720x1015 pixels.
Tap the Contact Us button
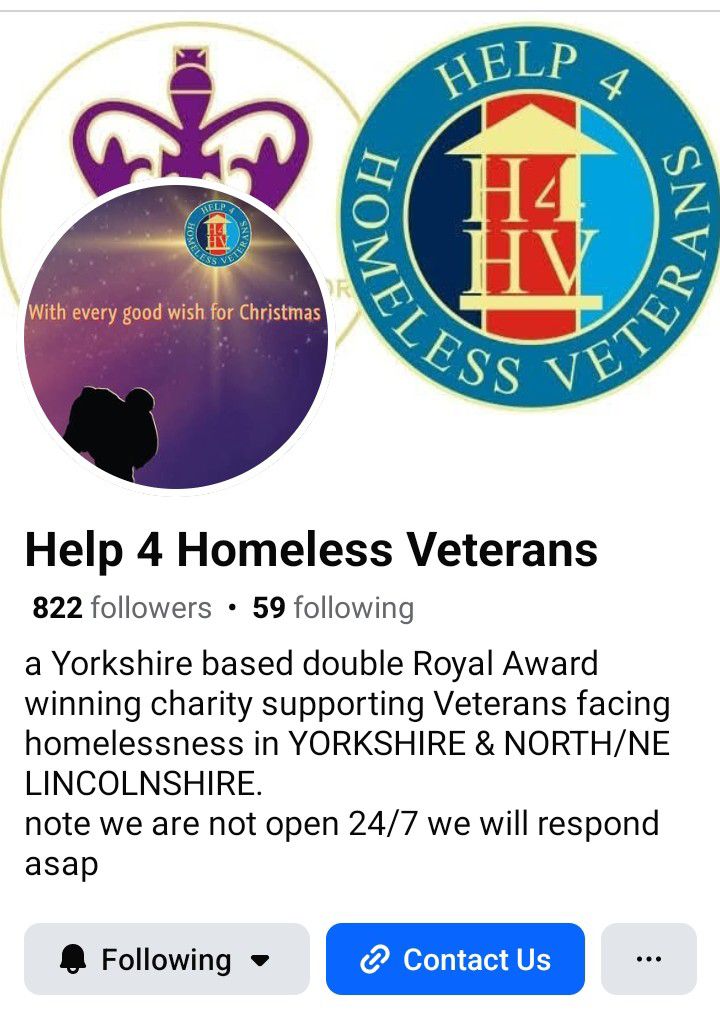(455, 959)
